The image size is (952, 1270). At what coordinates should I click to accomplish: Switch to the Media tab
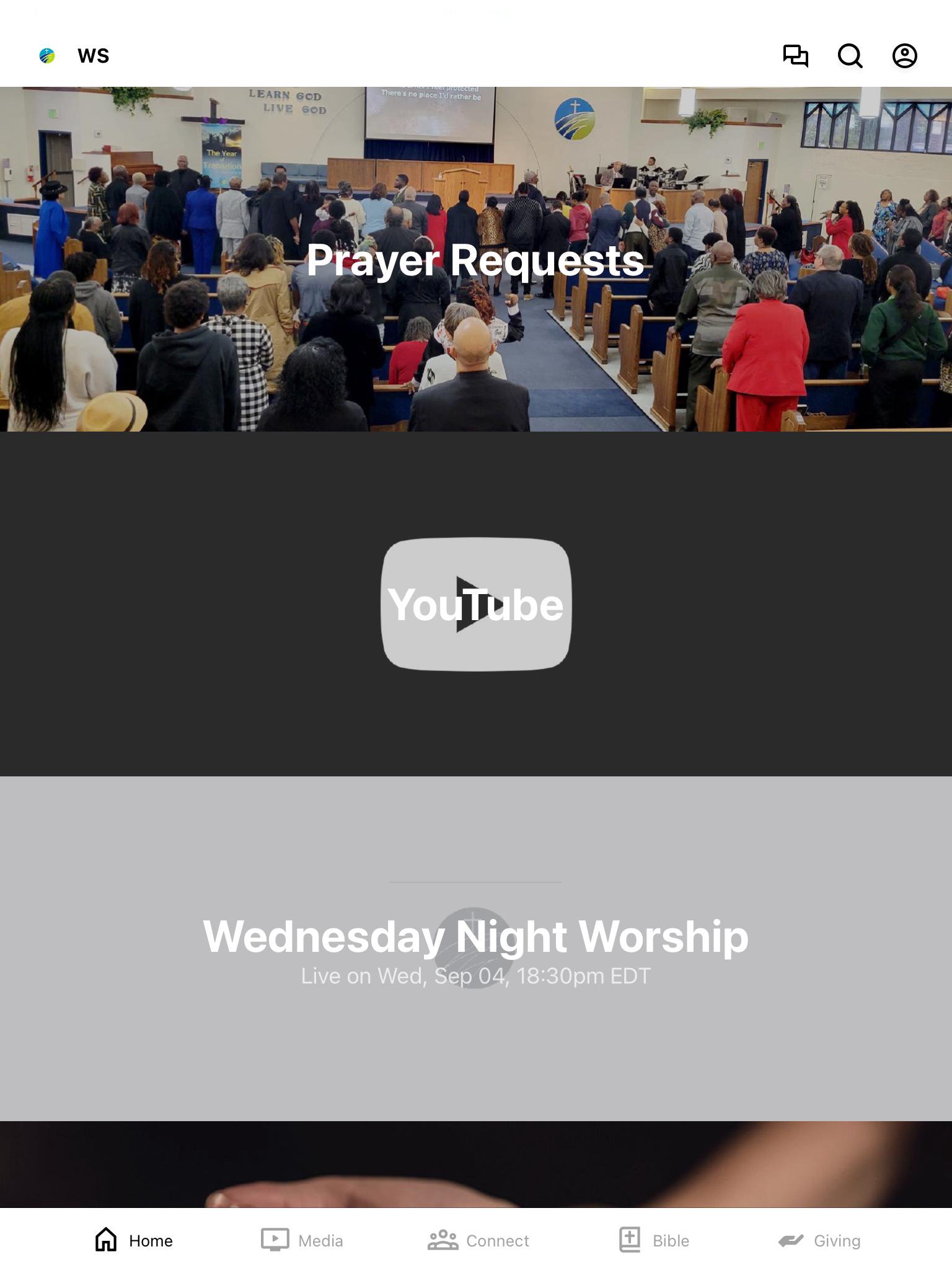coord(302,1240)
